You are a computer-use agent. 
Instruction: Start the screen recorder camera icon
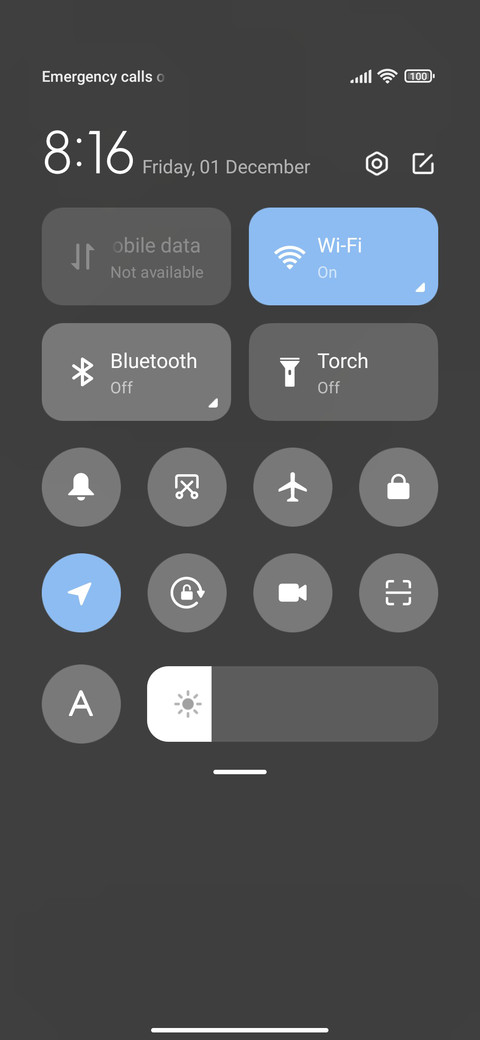pos(293,593)
